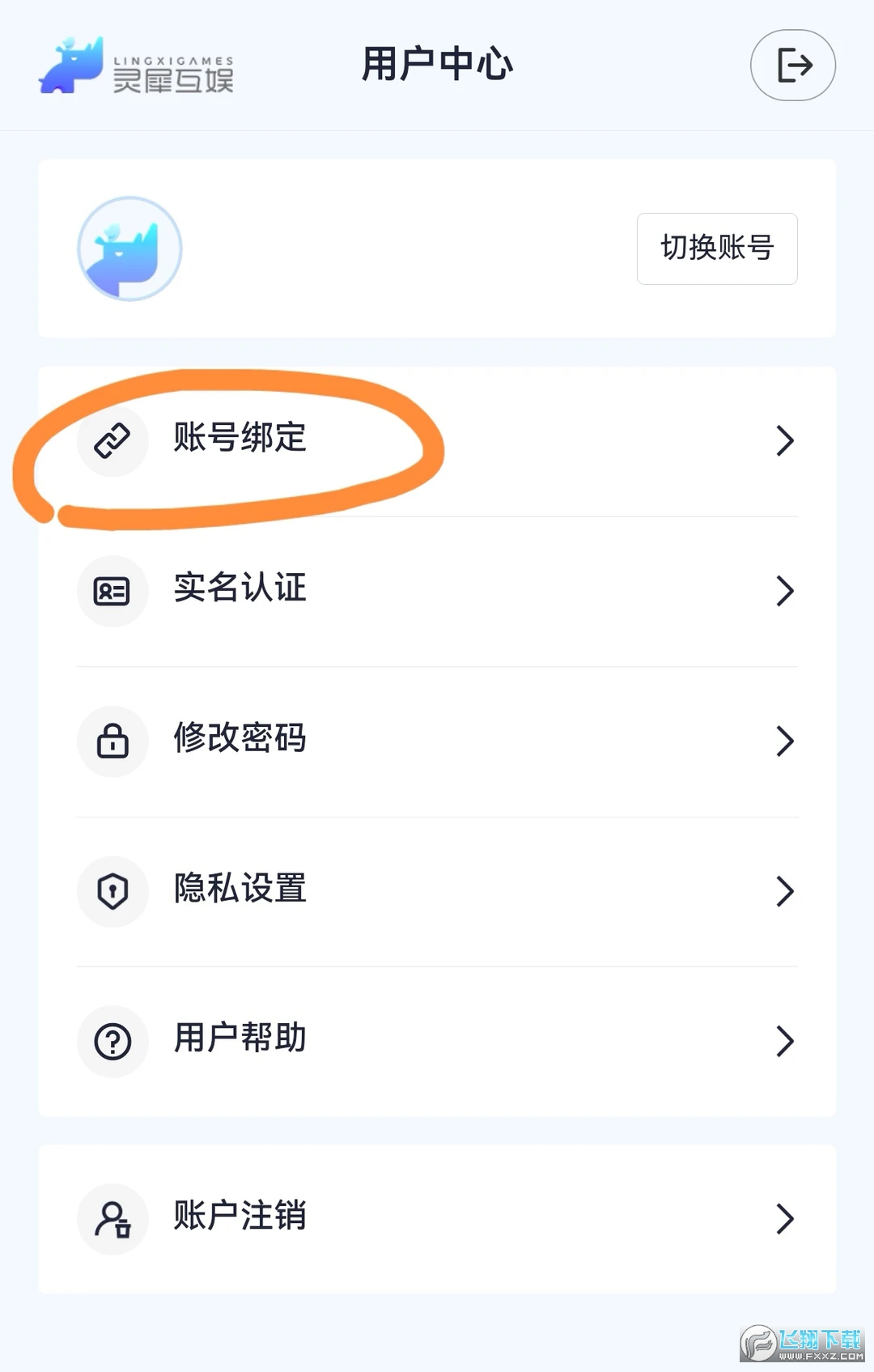The width and height of the screenshot is (874, 1372).
Task: Click the padlock icon beside 修改密码
Action: [112, 741]
